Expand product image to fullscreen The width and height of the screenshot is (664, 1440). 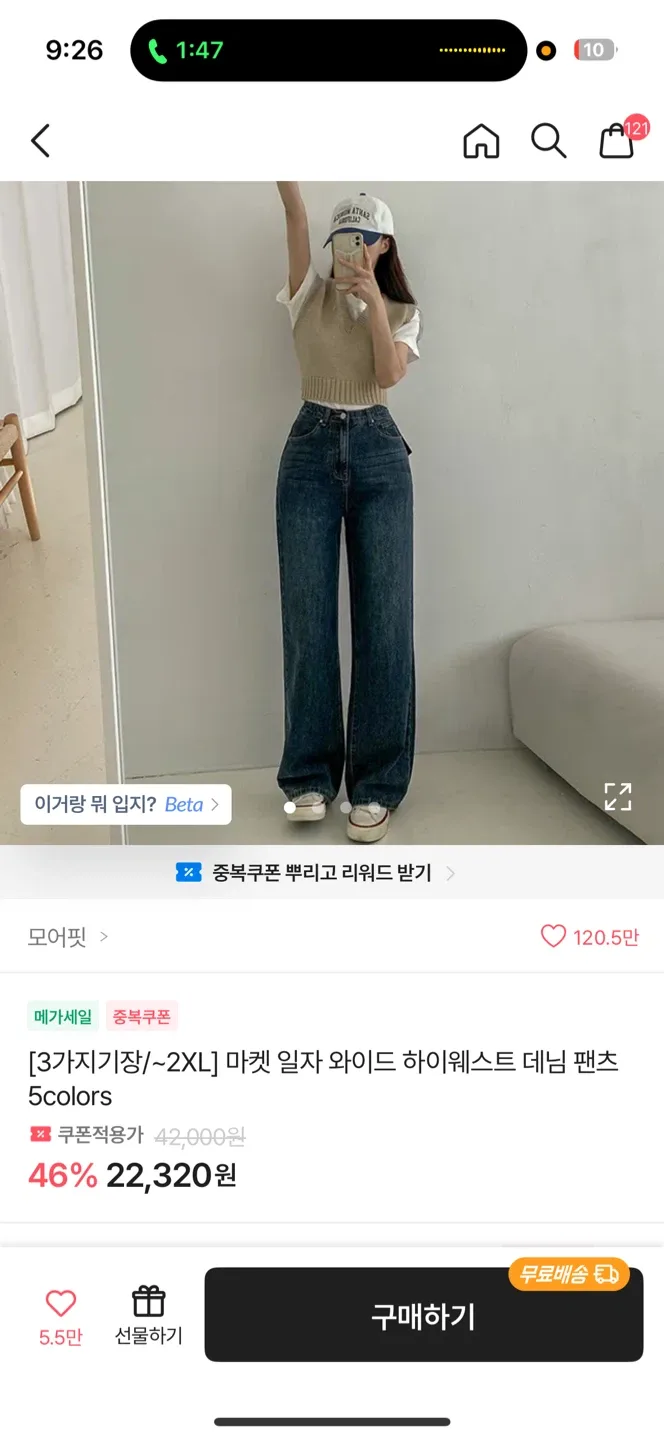pyautogui.click(x=617, y=796)
